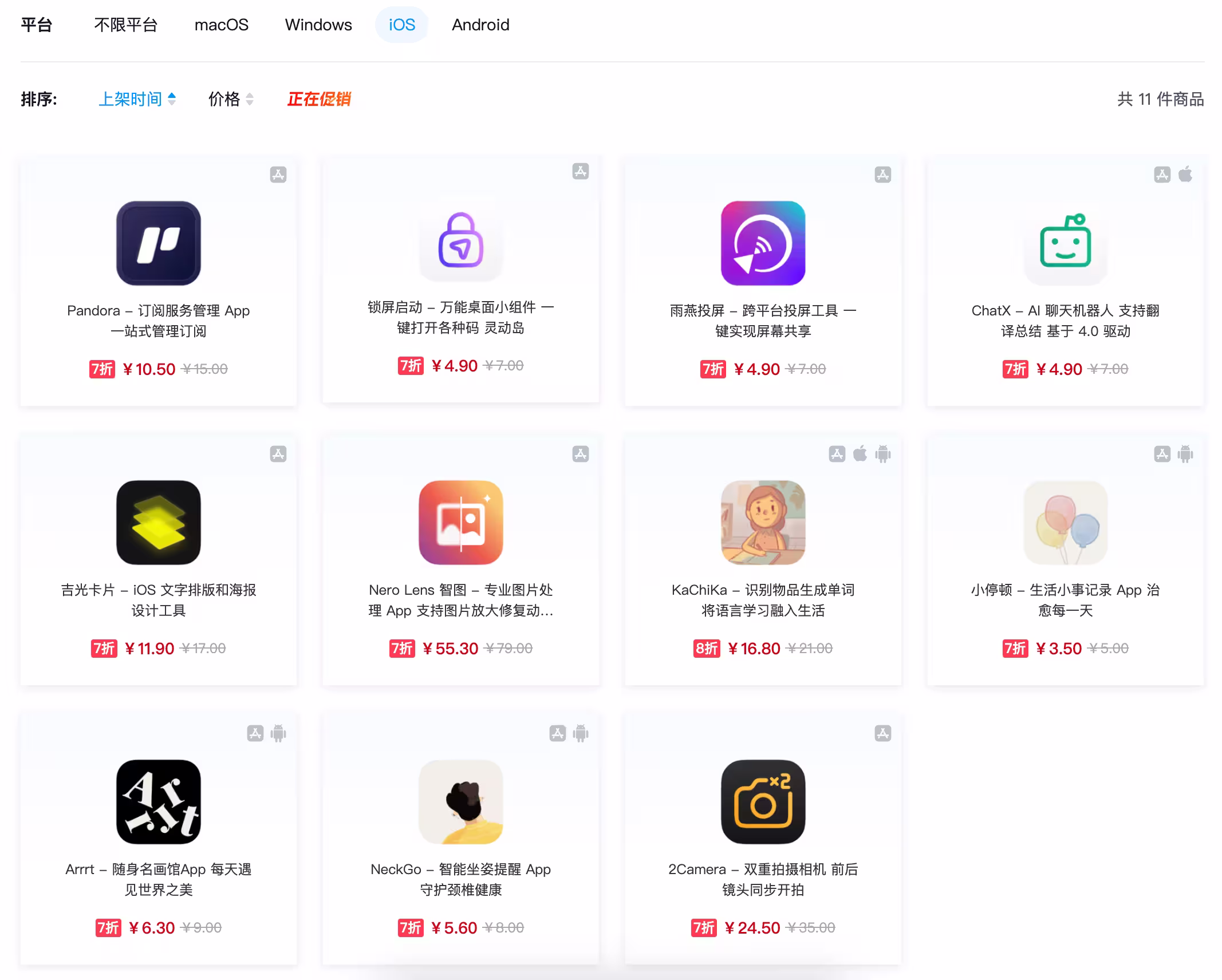Viewport: 1222px width, 980px height.
Task: Toggle the 正在促销 promotion filter
Action: coord(318,99)
